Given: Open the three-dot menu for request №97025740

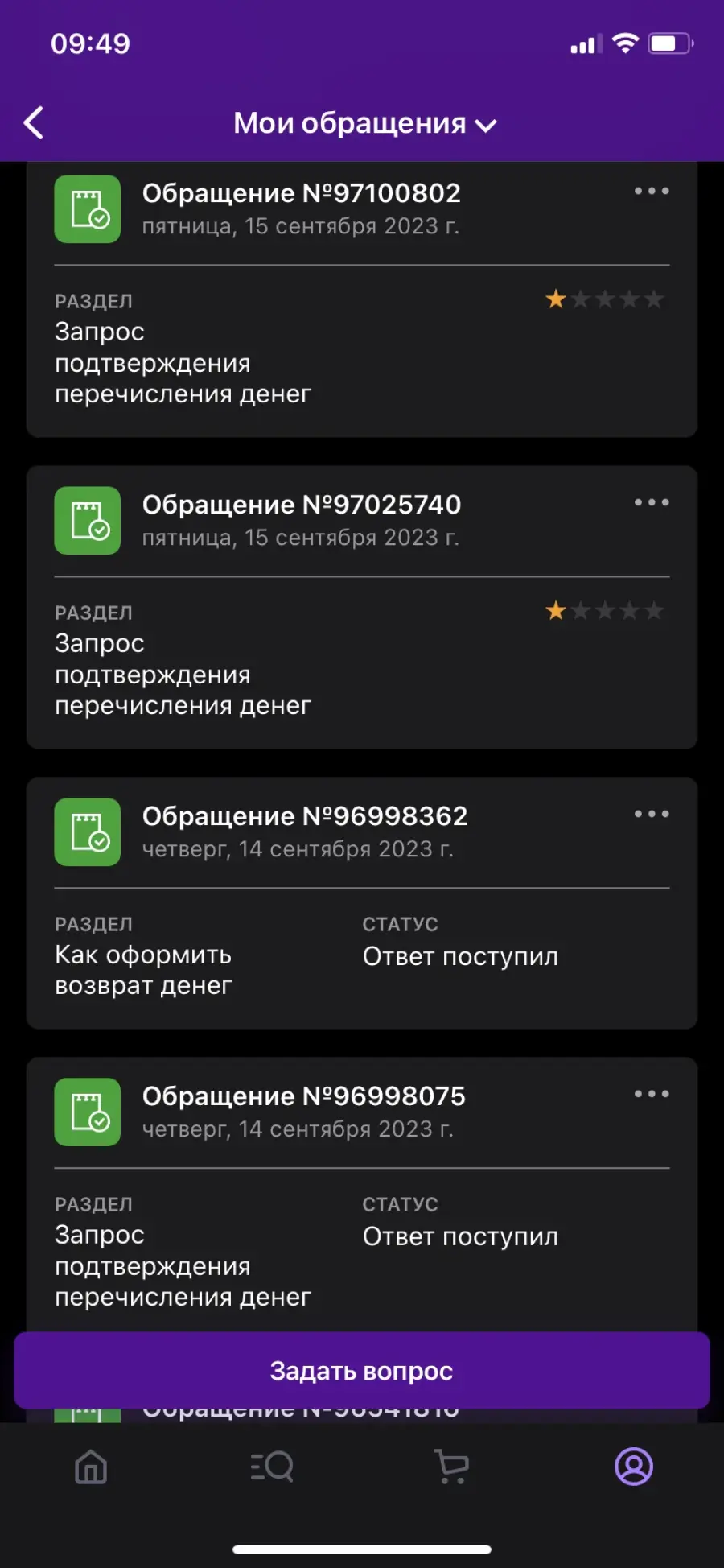Looking at the screenshot, I should [652, 503].
